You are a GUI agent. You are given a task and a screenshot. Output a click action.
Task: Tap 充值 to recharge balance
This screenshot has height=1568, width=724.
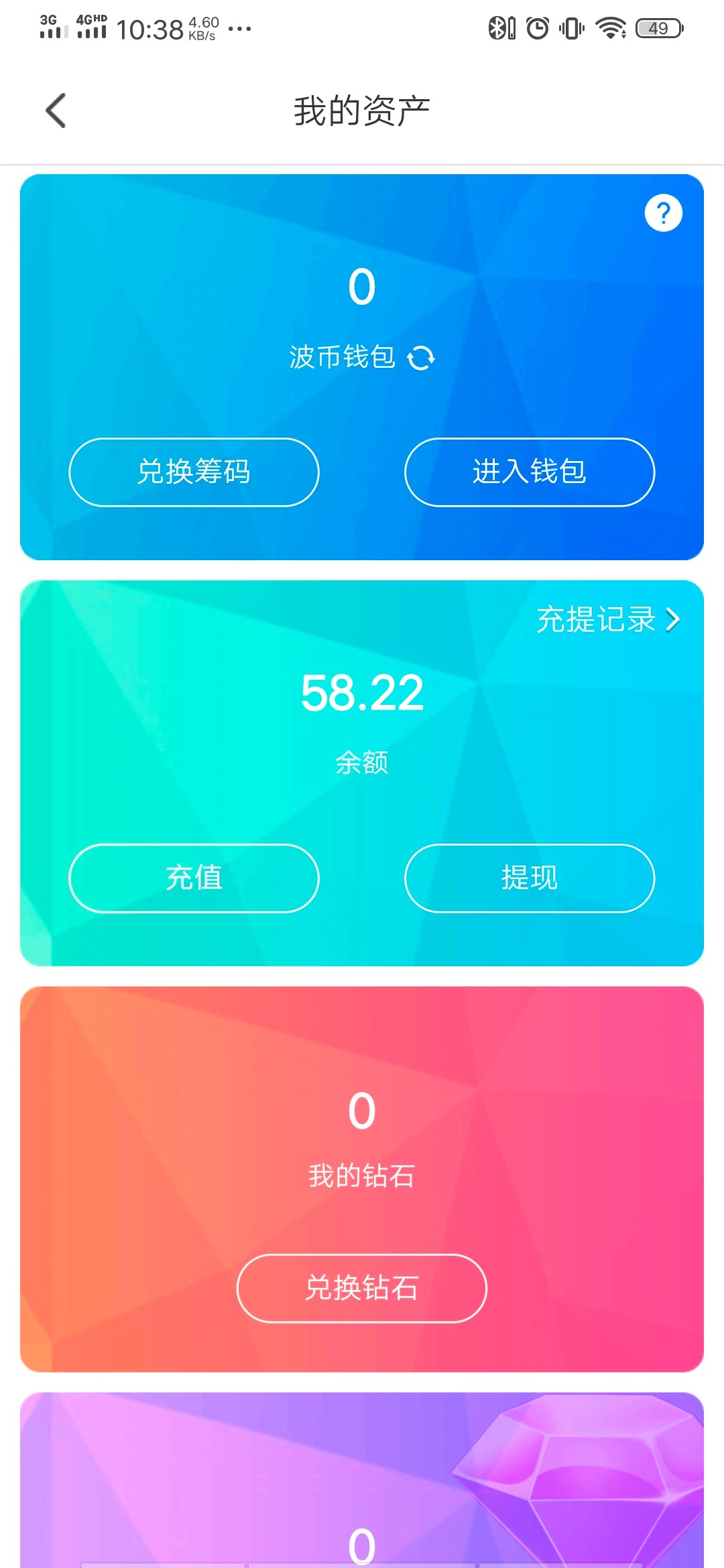coord(194,878)
